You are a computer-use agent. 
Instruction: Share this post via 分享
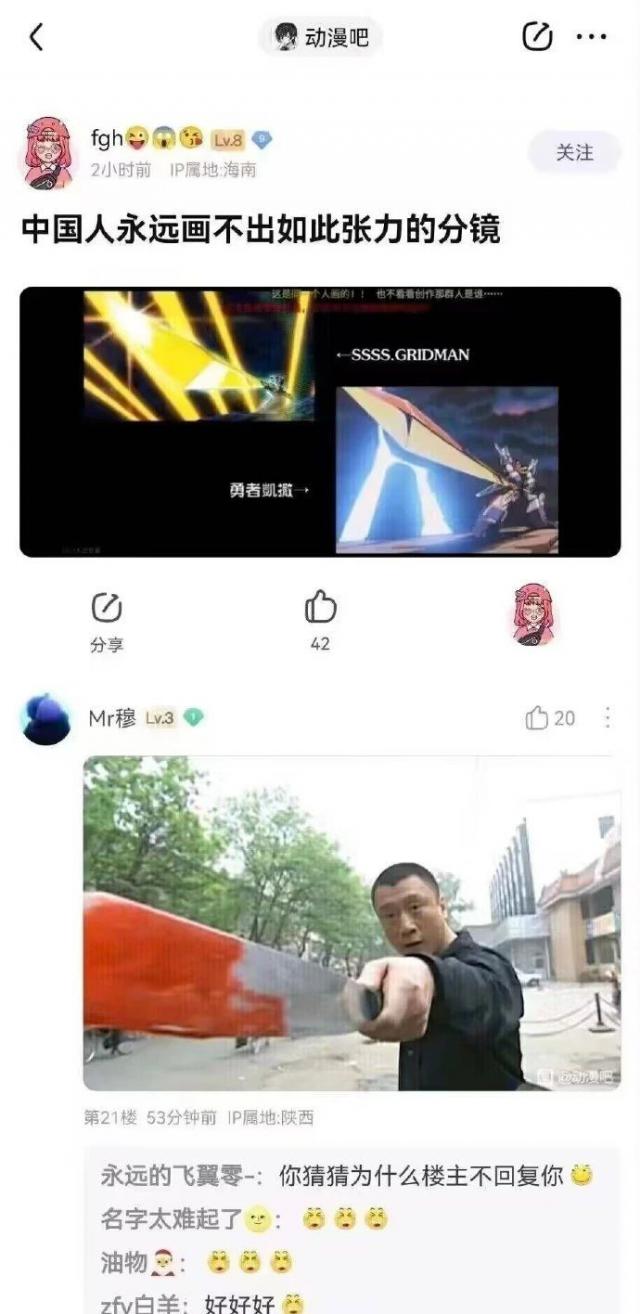pos(106,620)
